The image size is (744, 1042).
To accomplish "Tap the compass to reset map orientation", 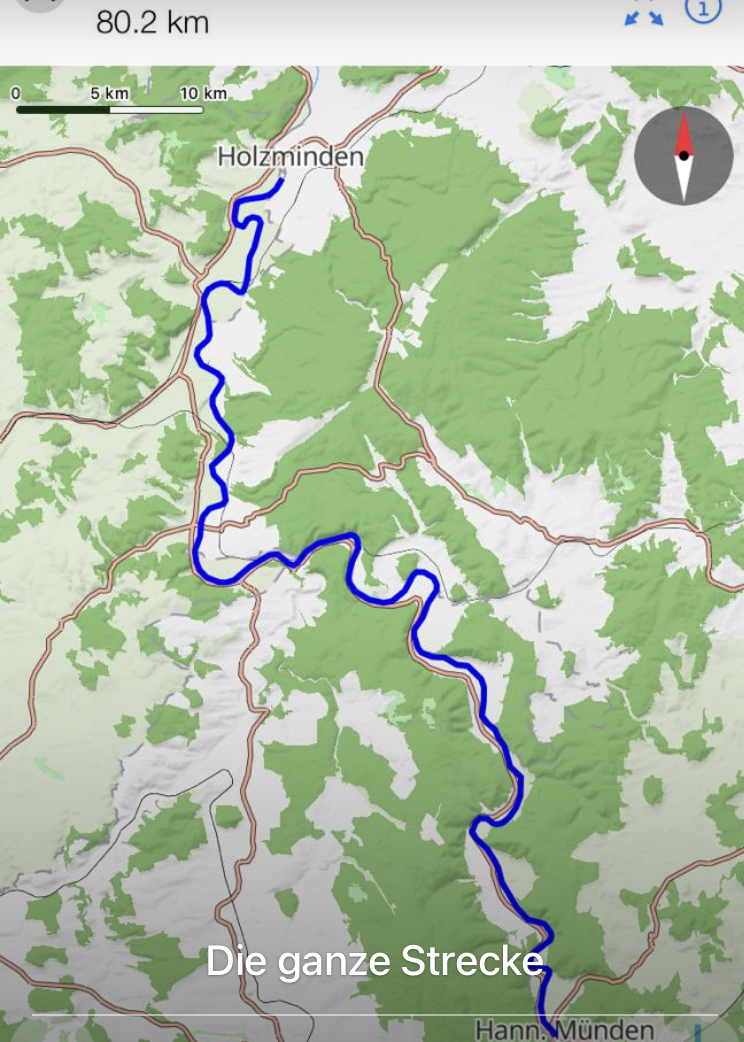I will [x=684, y=156].
